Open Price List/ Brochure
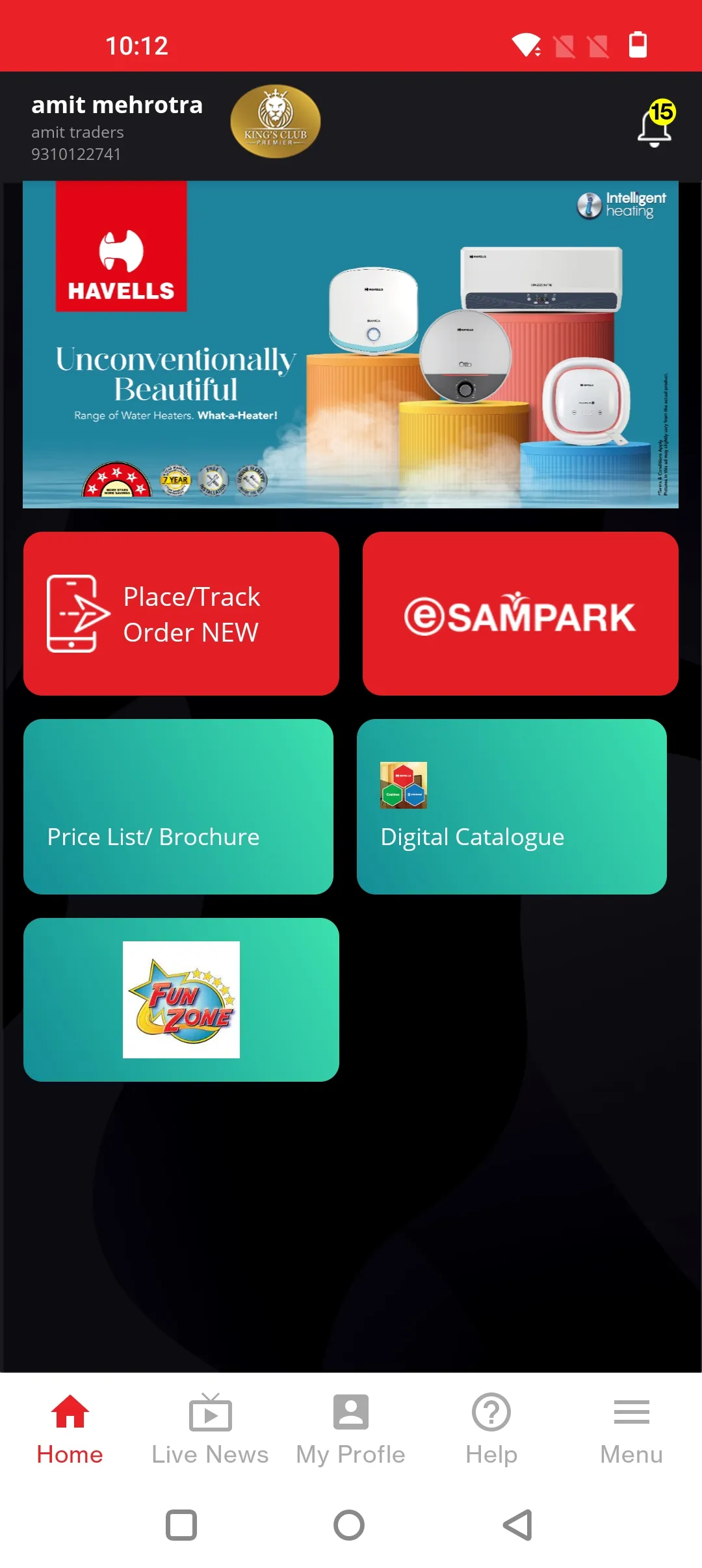Screen dimensions: 702x1568 pyautogui.click(x=178, y=807)
